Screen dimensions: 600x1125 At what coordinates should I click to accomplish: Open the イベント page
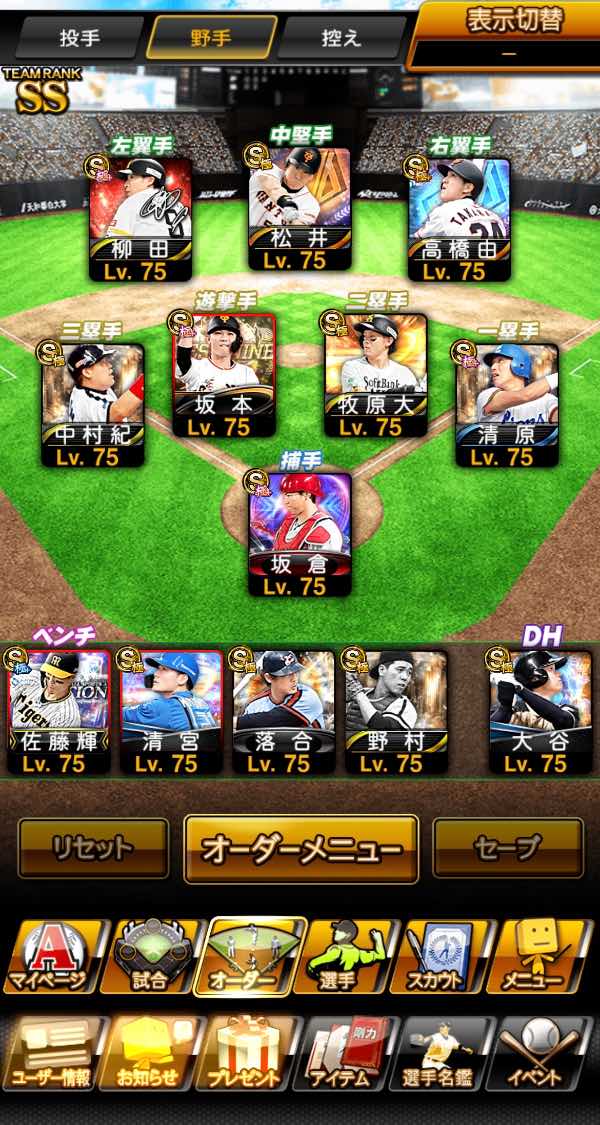pyautogui.click(x=543, y=1053)
